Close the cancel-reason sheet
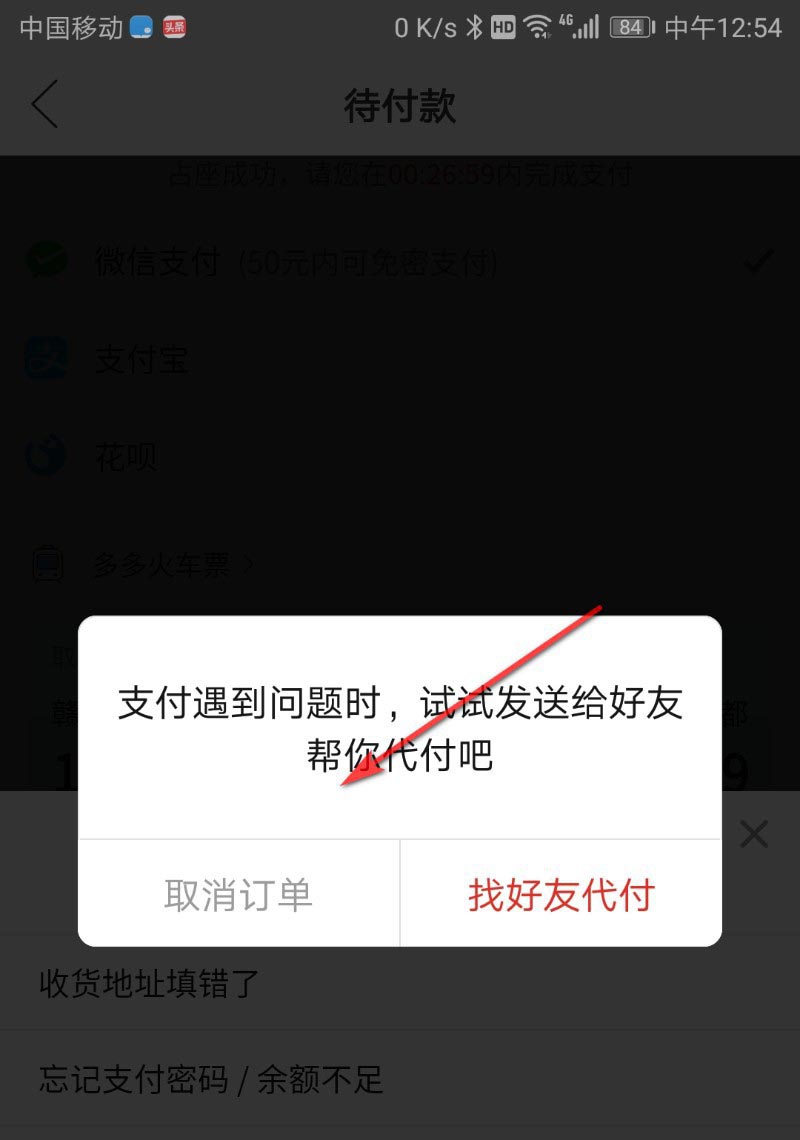Viewport: 800px width, 1140px height. click(x=753, y=834)
